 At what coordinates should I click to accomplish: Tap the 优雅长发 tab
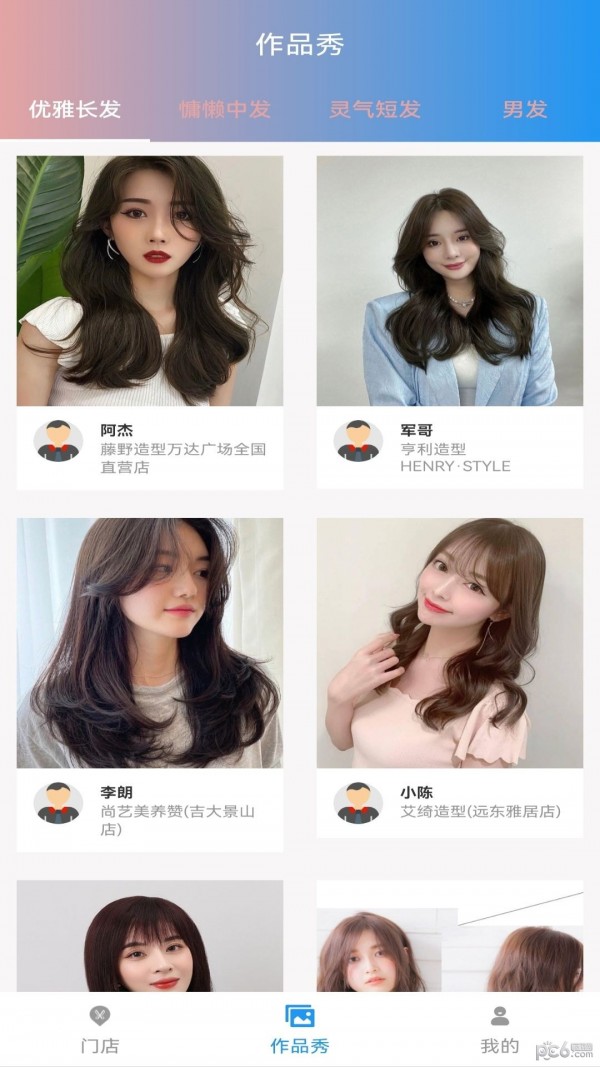75,110
